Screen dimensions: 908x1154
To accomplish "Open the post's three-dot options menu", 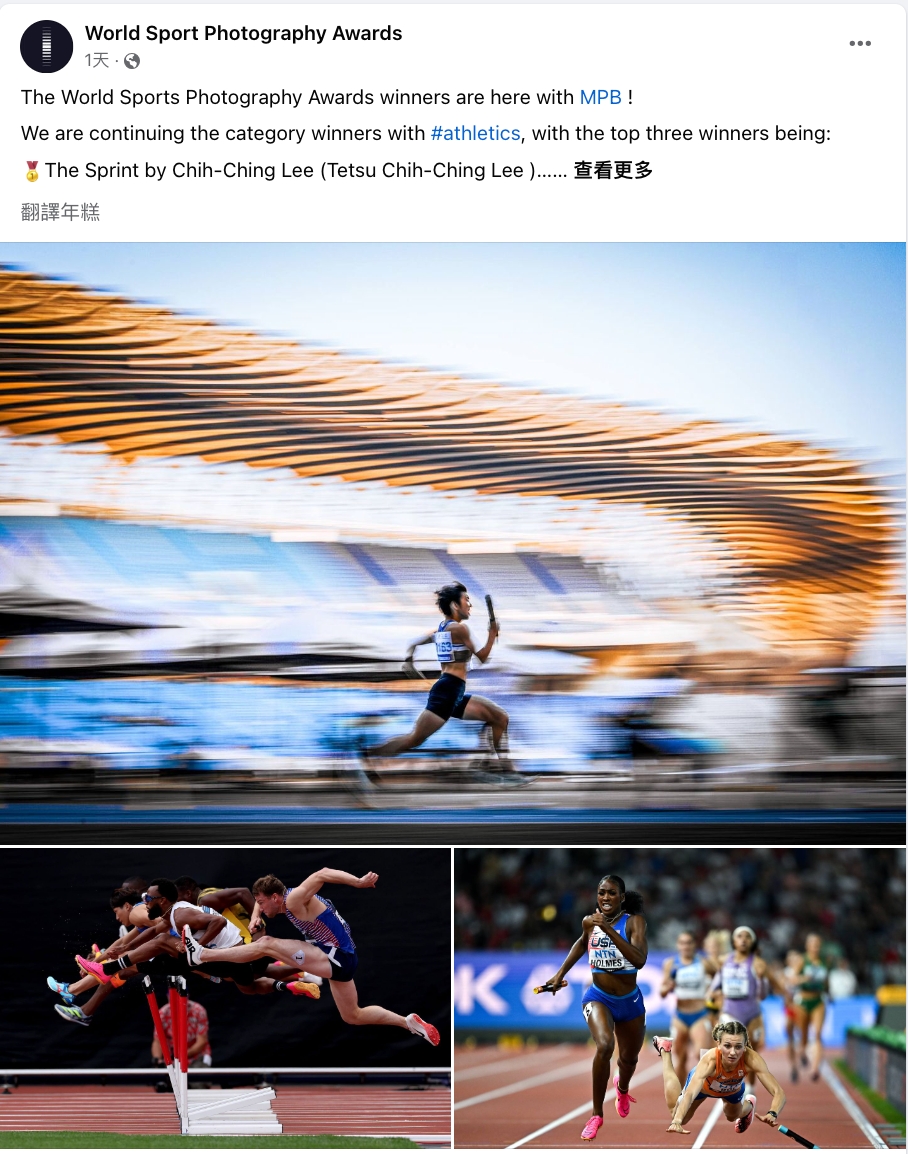I will (x=860, y=44).
